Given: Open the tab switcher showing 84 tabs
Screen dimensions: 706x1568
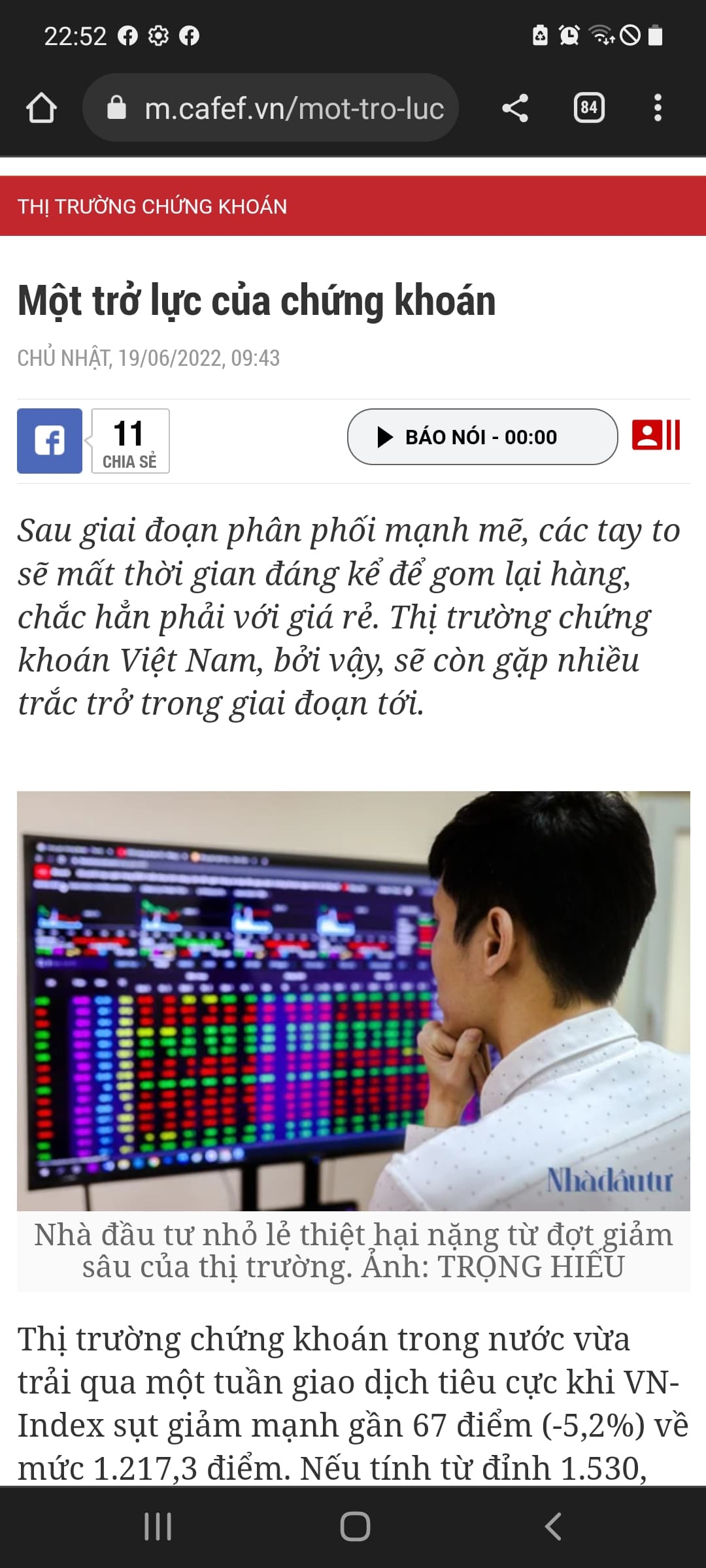Looking at the screenshot, I should 588,108.
